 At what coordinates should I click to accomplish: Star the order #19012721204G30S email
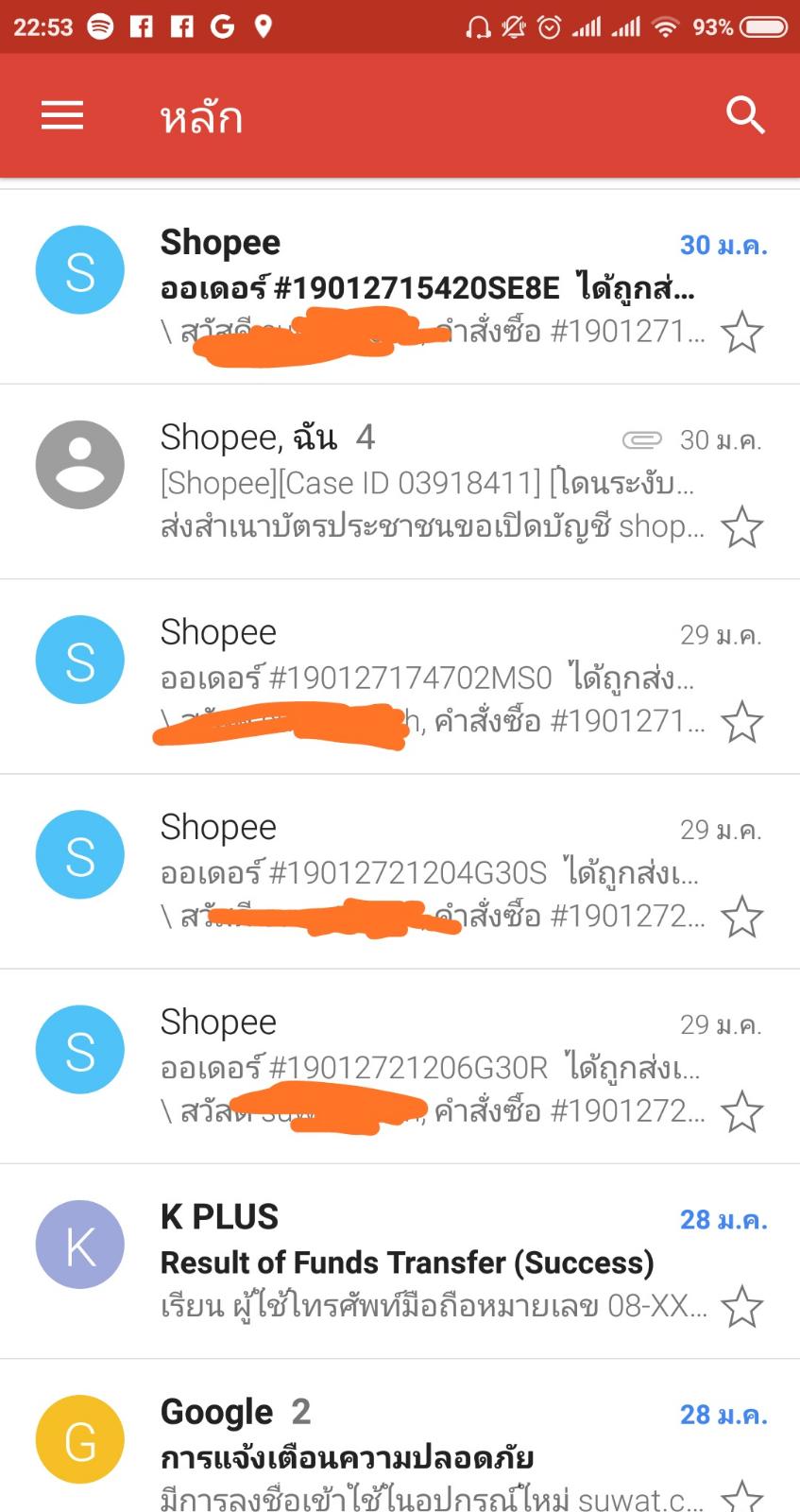[741, 917]
